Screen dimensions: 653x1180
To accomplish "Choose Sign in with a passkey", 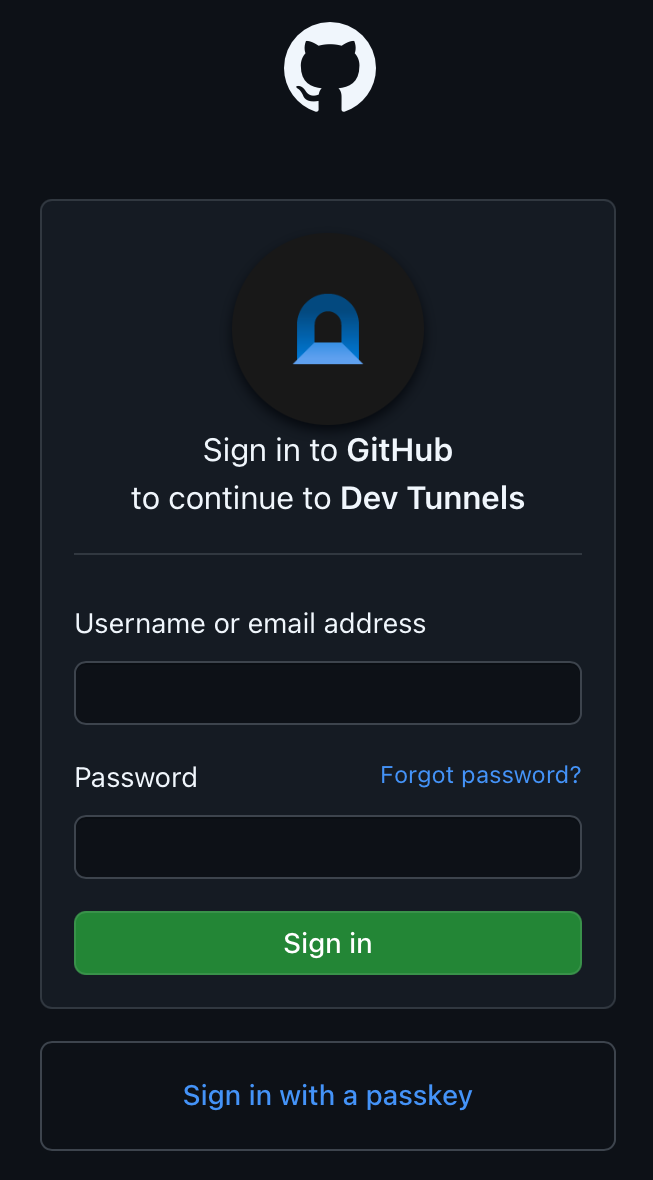I will [327, 1096].
